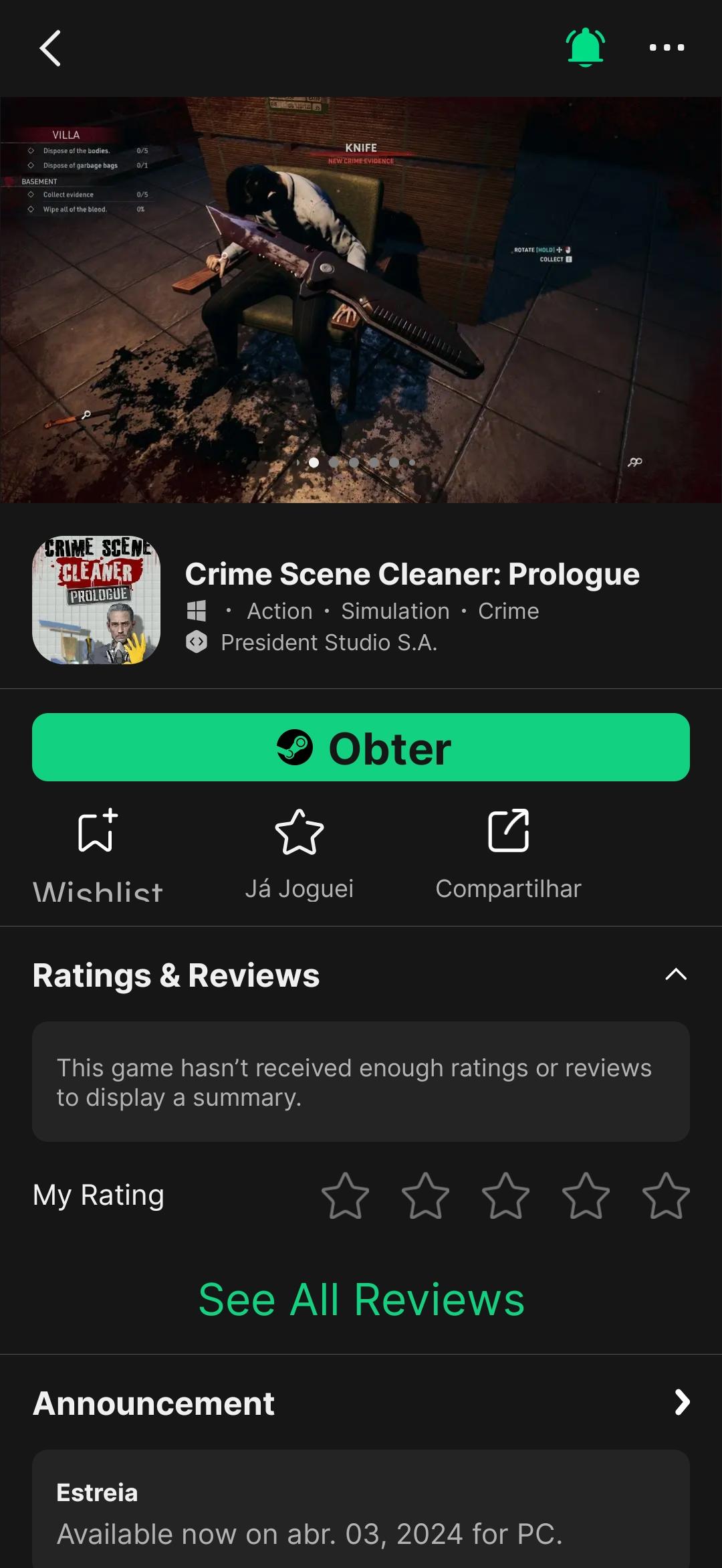Tap the green Obter button

(x=361, y=747)
